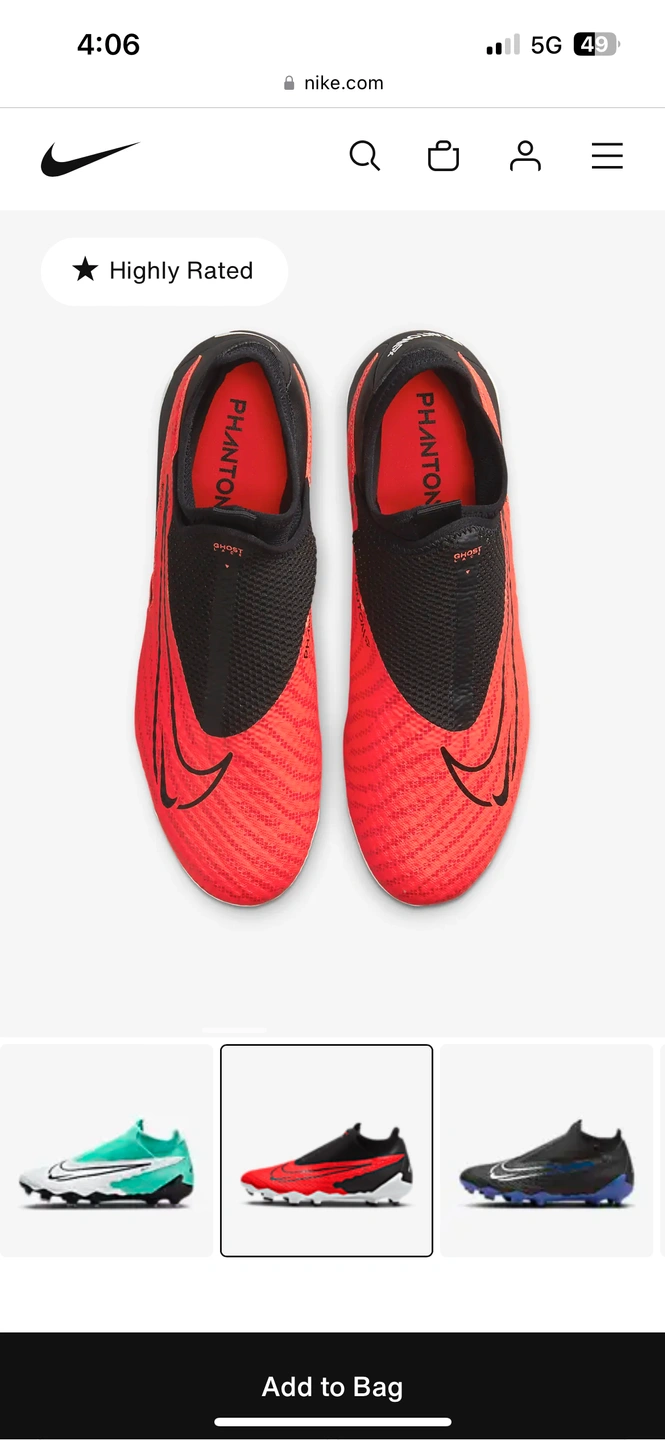Open the shopping bag
Image resolution: width=665 pixels, height=1440 pixels.
coord(443,156)
